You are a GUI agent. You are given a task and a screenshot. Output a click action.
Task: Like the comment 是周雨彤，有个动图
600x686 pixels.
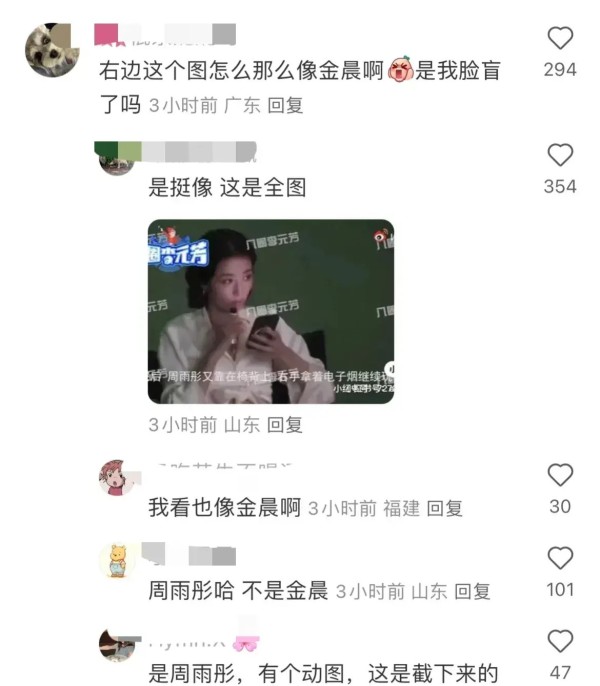click(560, 641)
